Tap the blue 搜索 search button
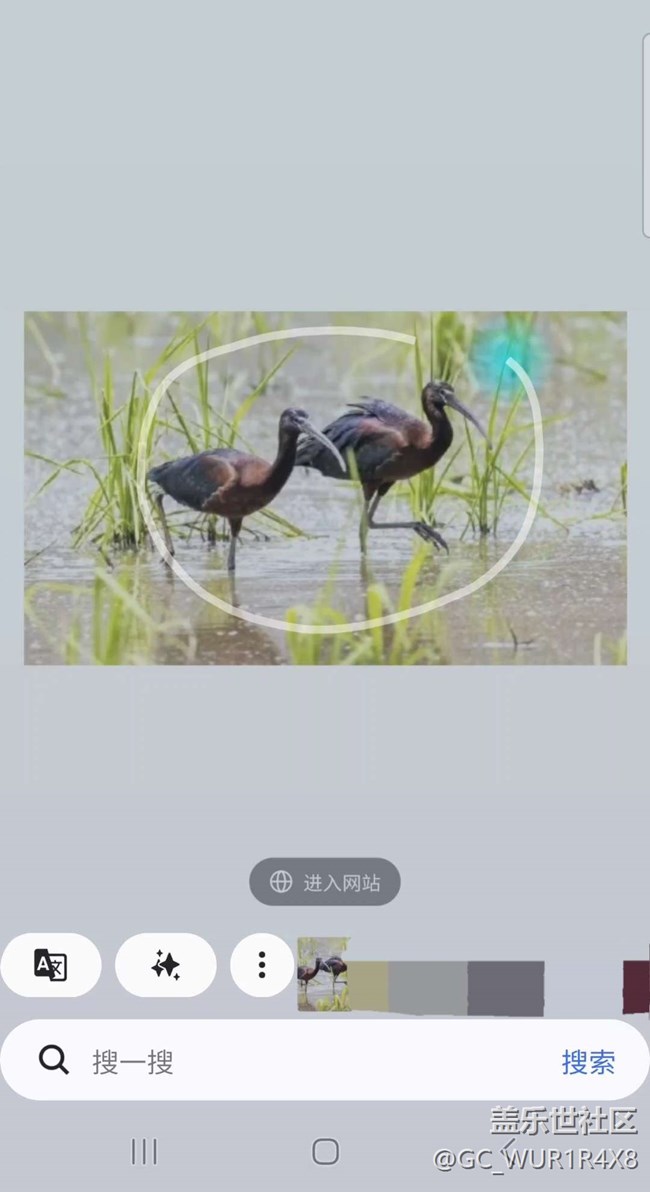 tap(588, 1062)
